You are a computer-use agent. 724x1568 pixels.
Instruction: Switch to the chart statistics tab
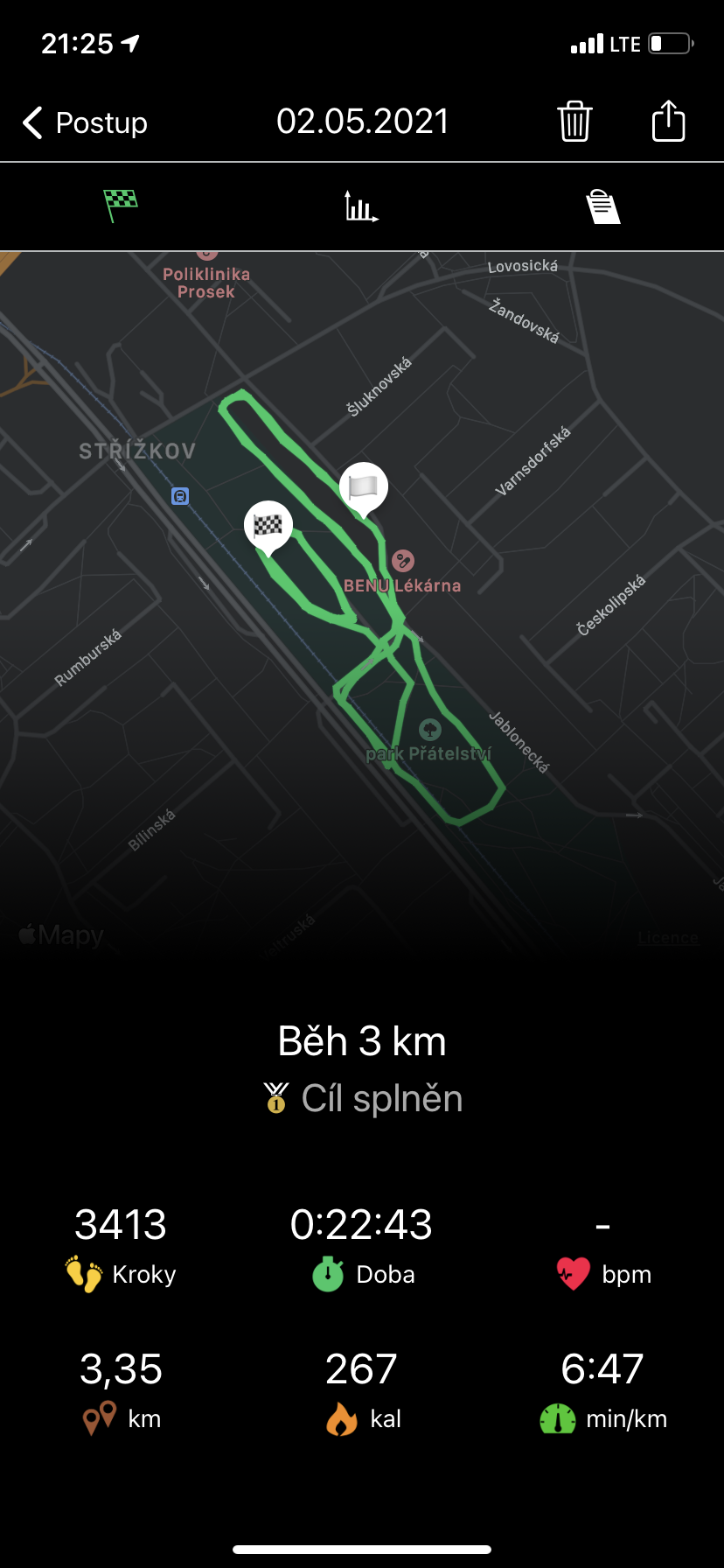pyautogui.click(x=361, y=206)
